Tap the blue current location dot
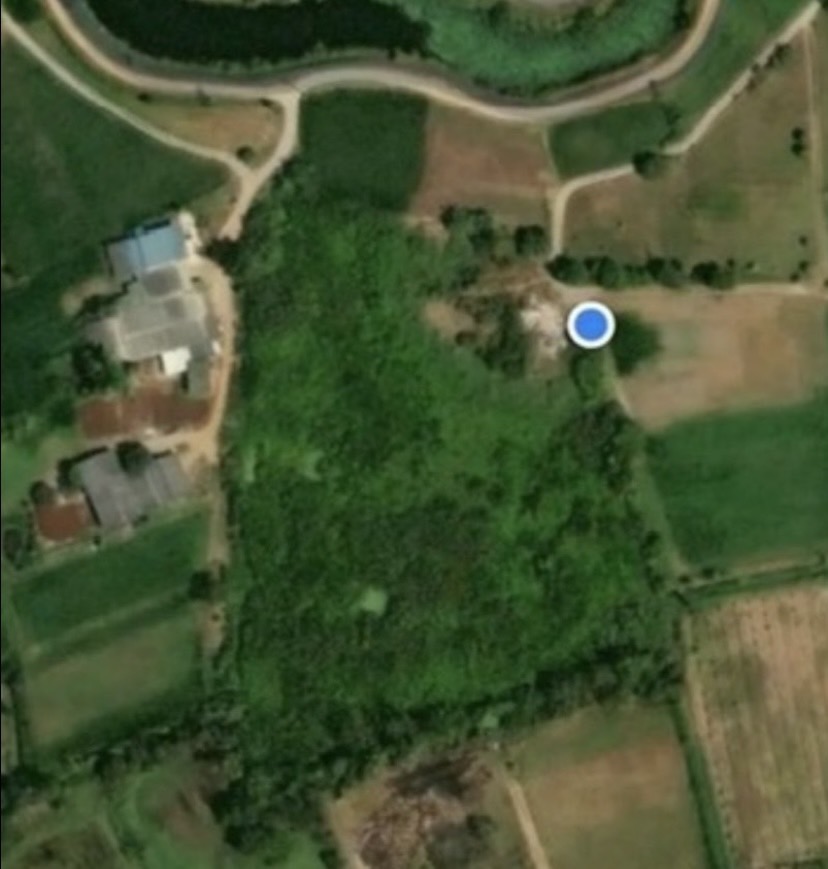This screenshot has width=828, height=869. 590,325
